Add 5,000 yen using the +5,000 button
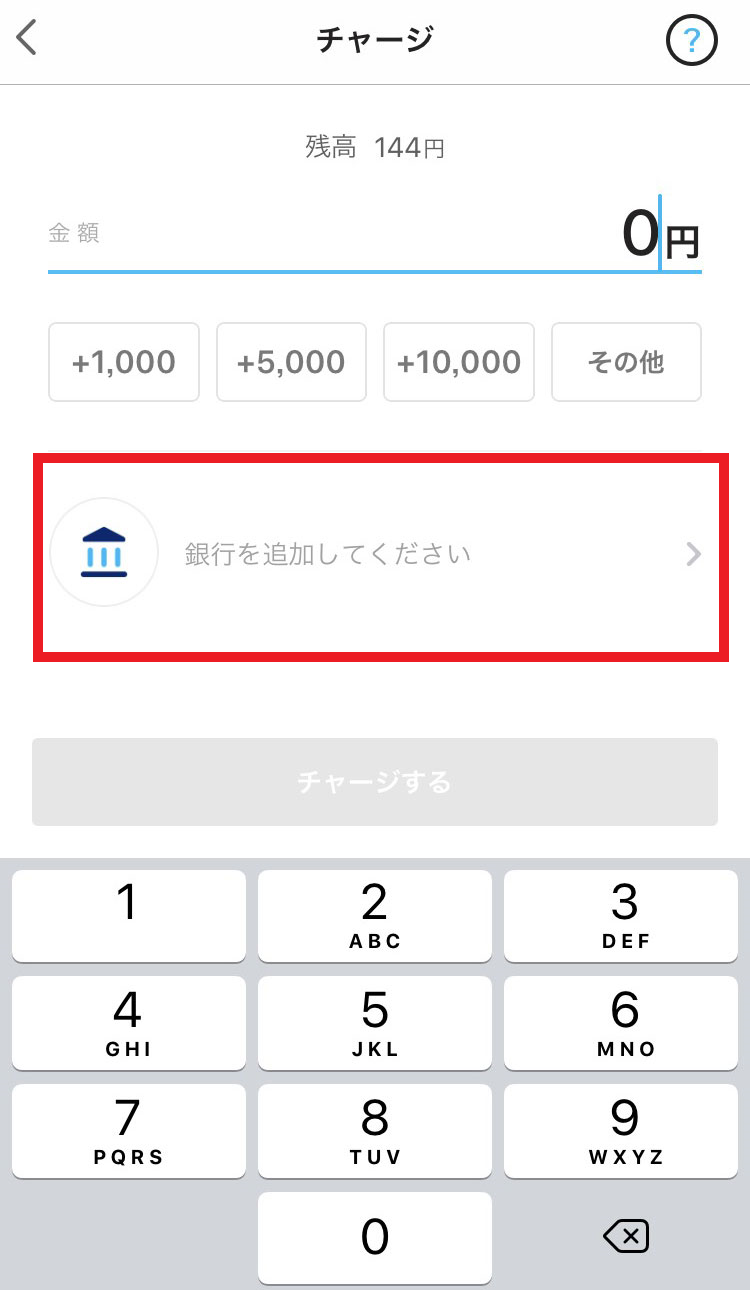 tap(291, 362)
